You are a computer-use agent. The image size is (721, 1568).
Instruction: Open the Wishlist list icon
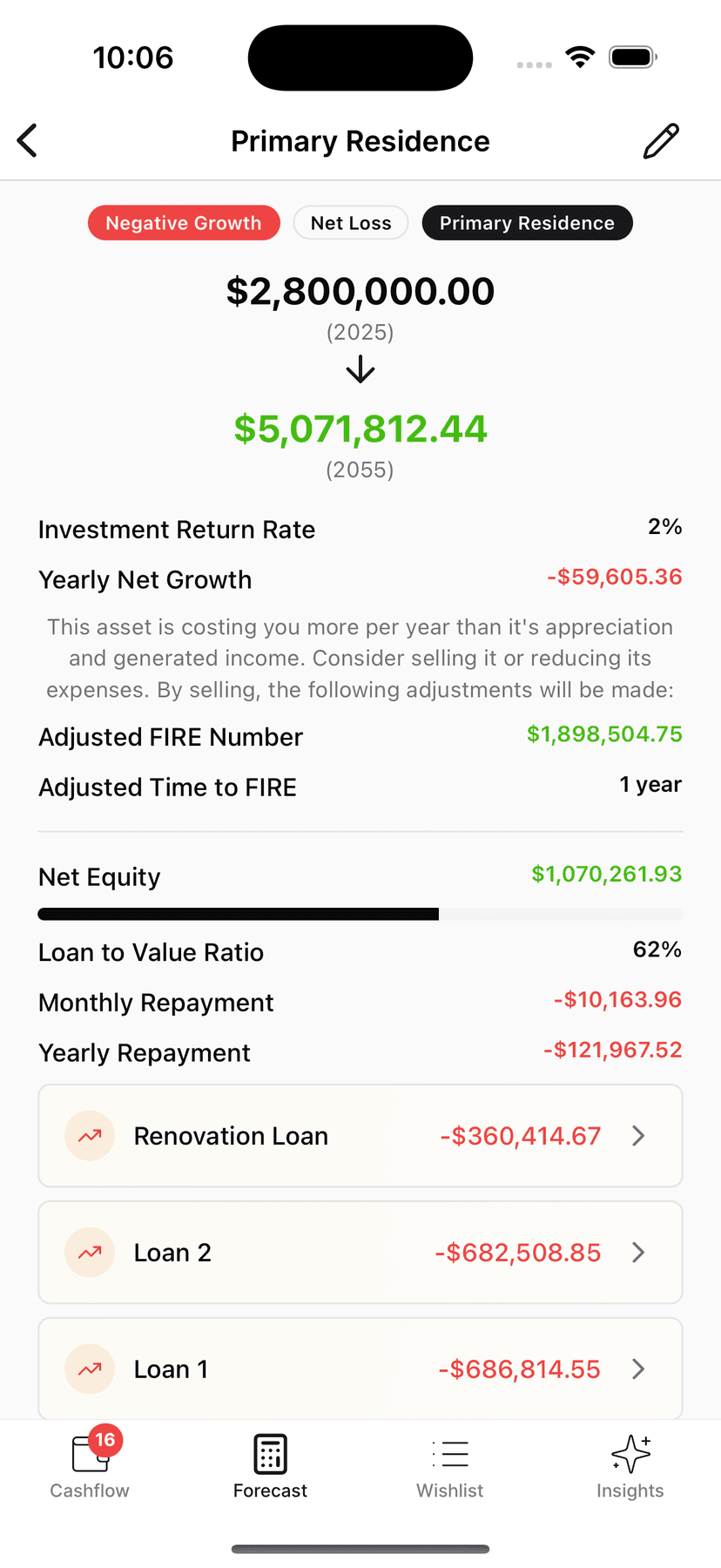449,1453
